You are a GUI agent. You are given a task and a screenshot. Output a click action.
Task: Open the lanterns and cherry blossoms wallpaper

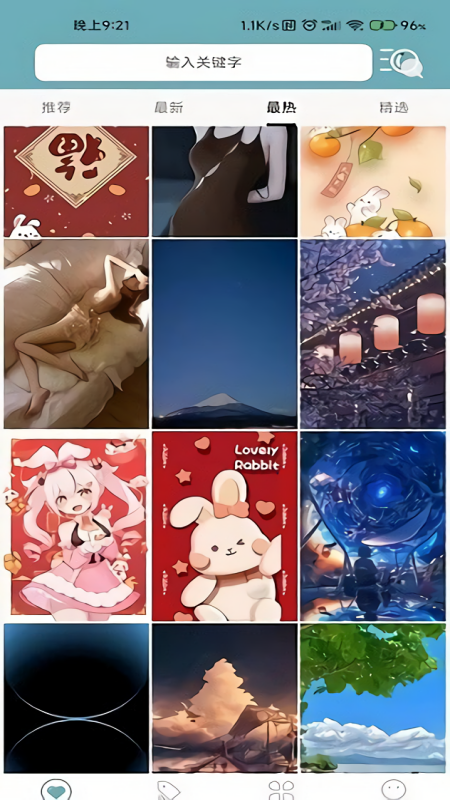[x=372, y=334]
